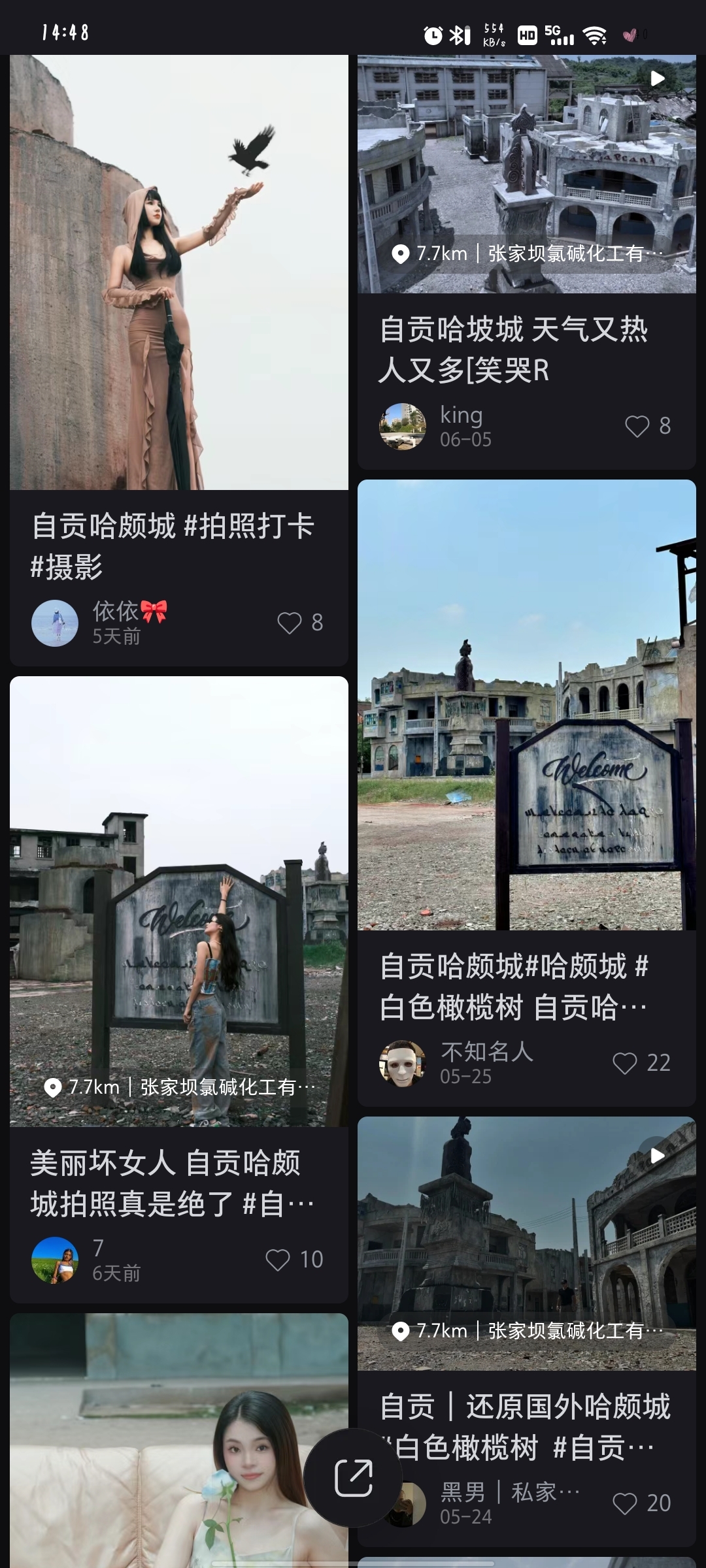
Task: Like 不知名人's post
Action: tap(625, 1063)
